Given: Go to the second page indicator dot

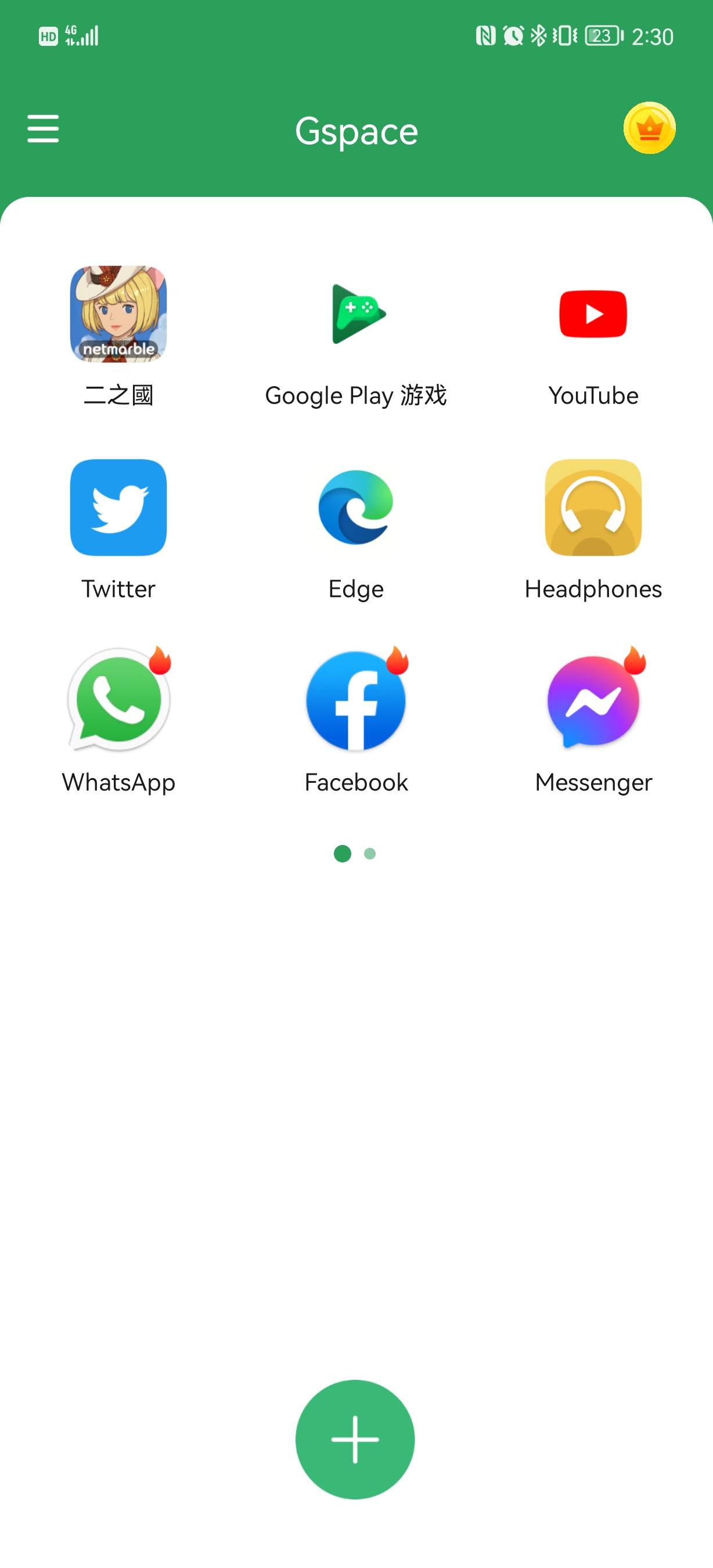Looking at the screenshot, I should [x=370, y=854].
